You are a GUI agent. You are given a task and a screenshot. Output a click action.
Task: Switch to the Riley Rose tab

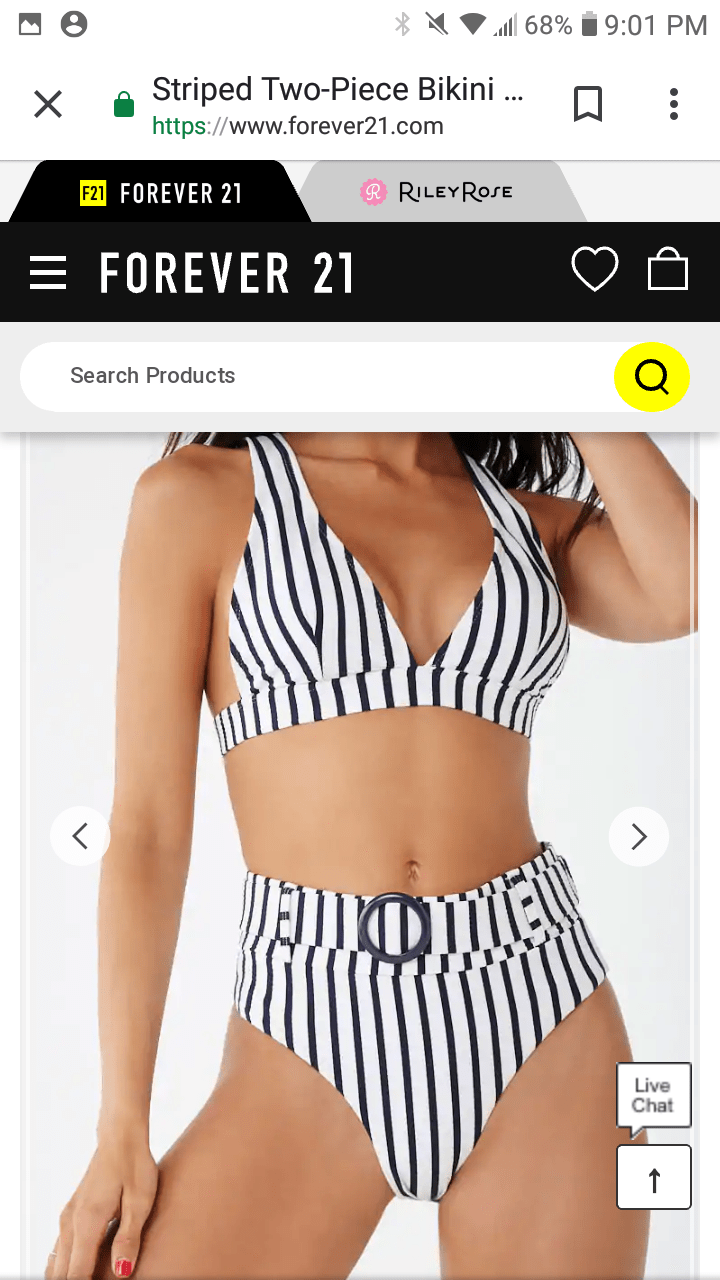[437, 192]
